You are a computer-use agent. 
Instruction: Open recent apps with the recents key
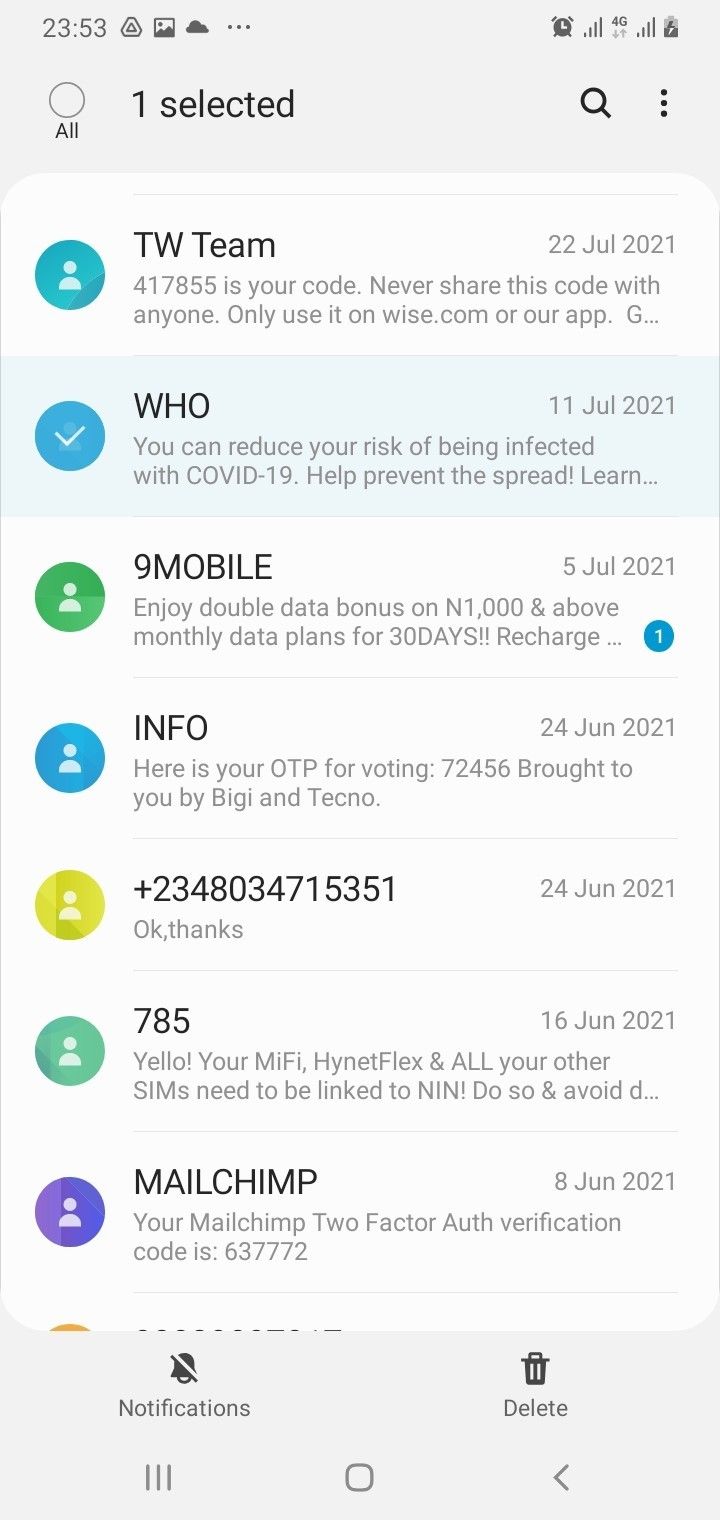coord(158,1476)
